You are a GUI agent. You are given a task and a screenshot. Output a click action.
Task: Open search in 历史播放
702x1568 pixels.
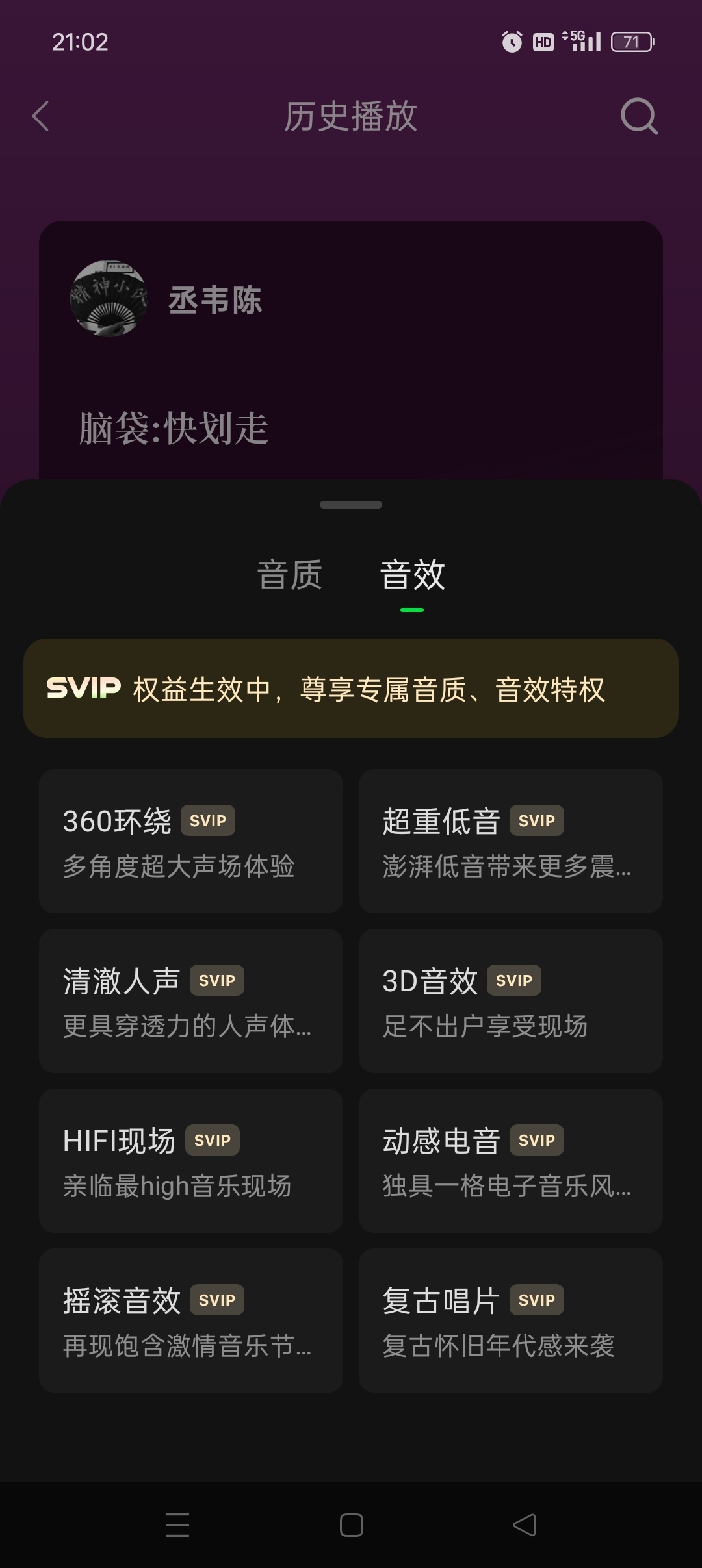[639, 117]
